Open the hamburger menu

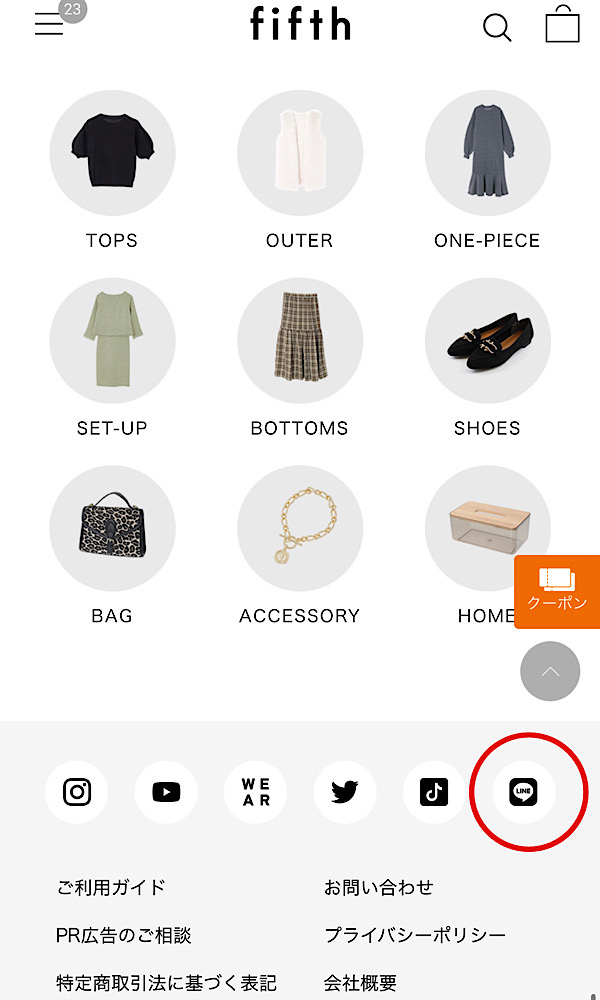[x=49, y=25]
